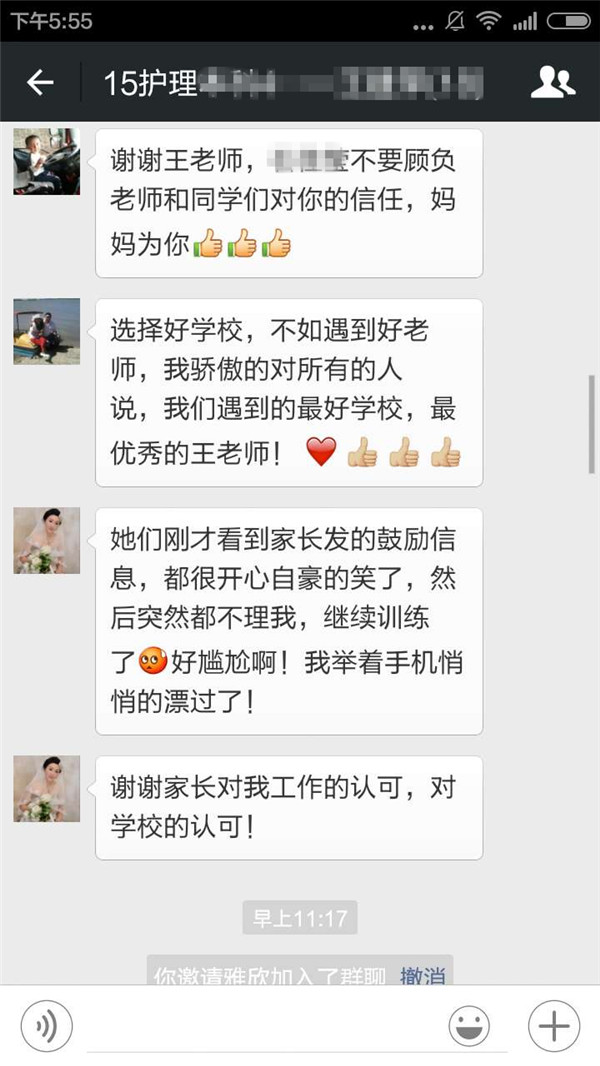
Task: Tap the message text field
Action: (x=260, y=1027)
